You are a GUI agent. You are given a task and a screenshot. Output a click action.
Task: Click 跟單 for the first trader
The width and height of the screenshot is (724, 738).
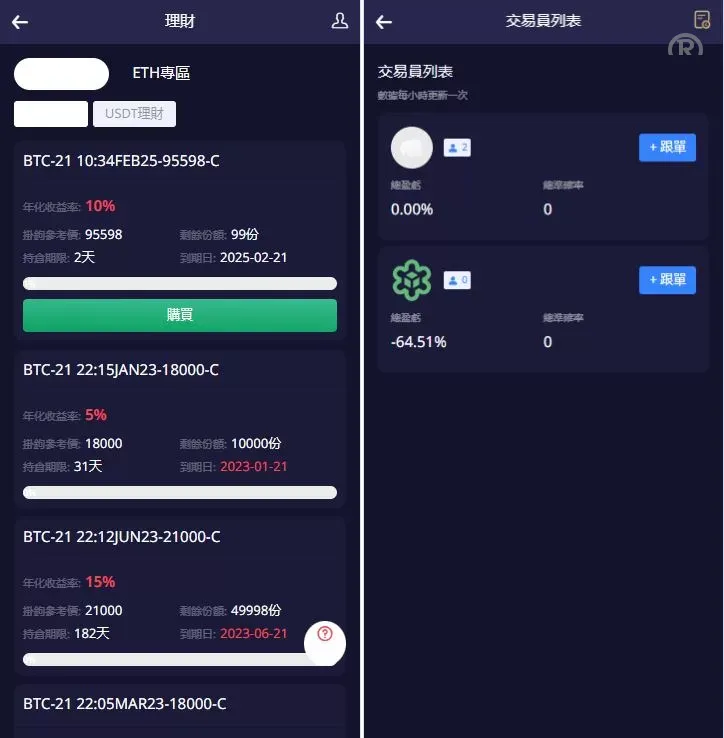[667, 147]
